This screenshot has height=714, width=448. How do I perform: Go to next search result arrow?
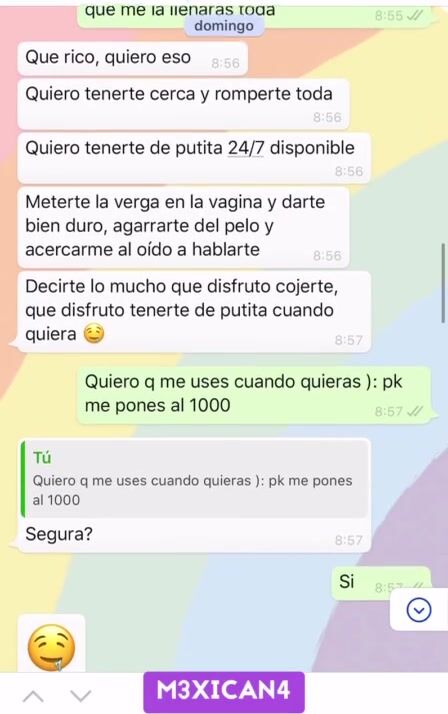click(81, 696)
